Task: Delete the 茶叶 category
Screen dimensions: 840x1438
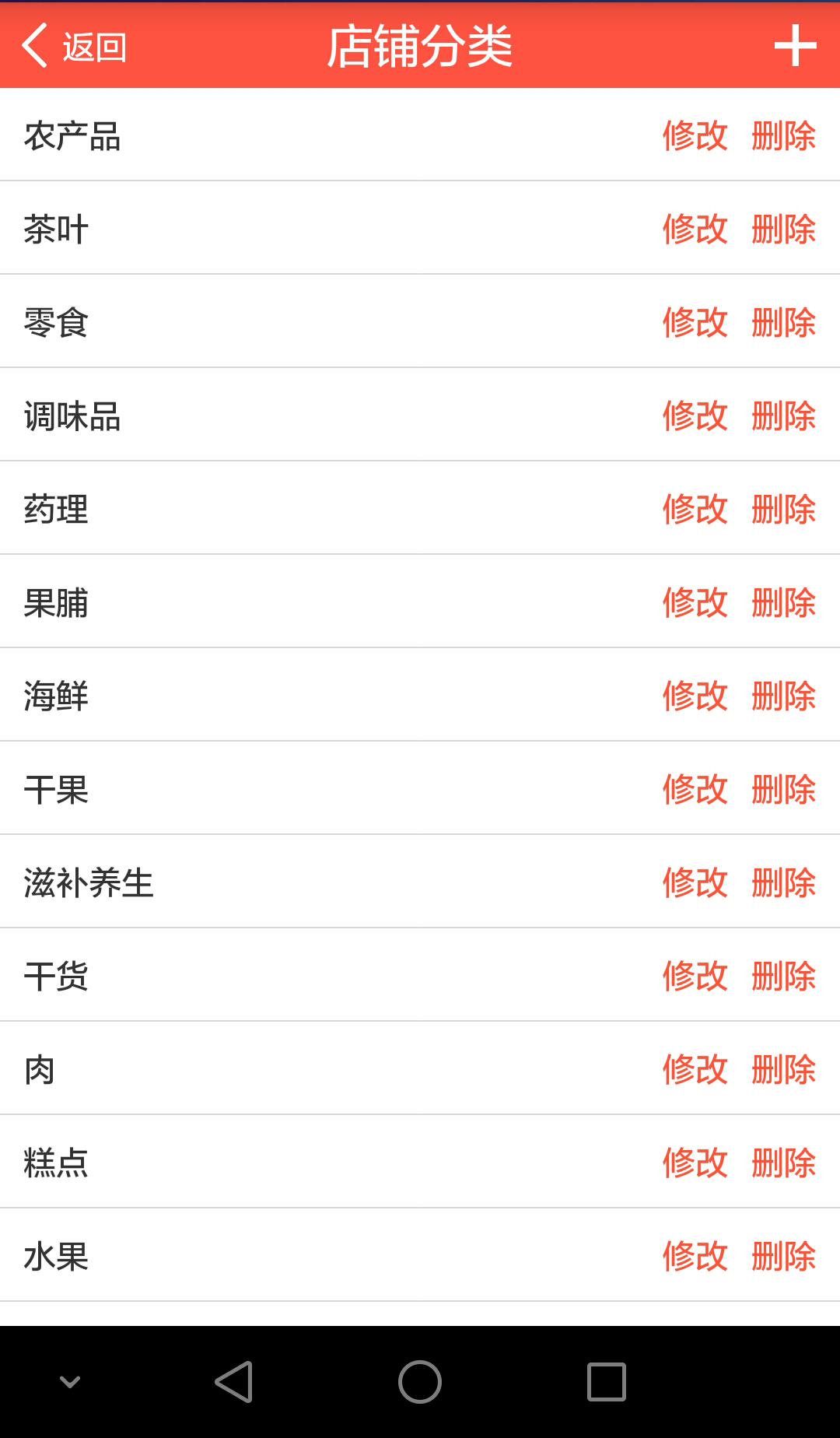Action: click(x=783, y=229)
